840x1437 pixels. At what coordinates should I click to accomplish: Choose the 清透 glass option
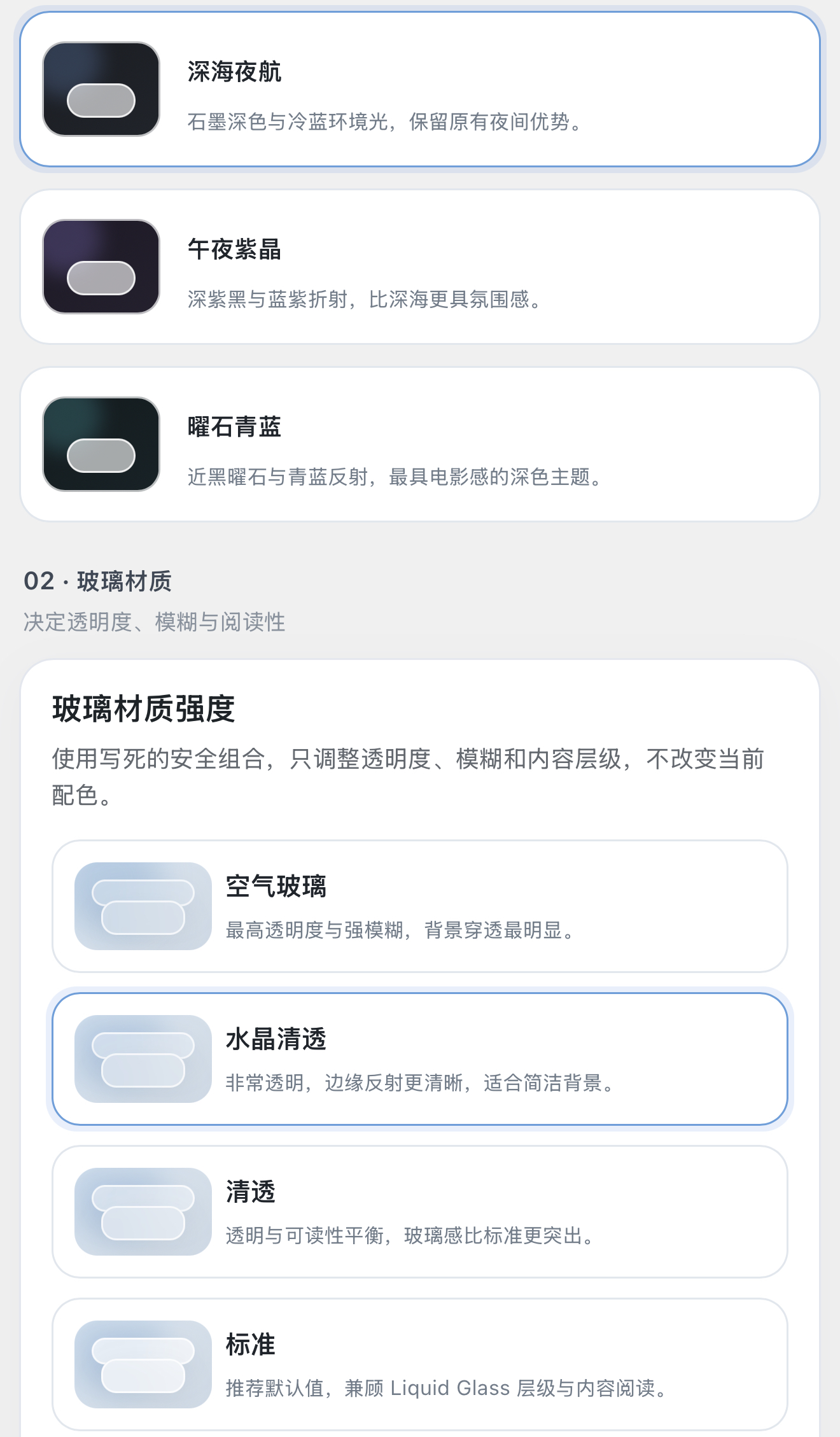click(x=420, y=1212)
